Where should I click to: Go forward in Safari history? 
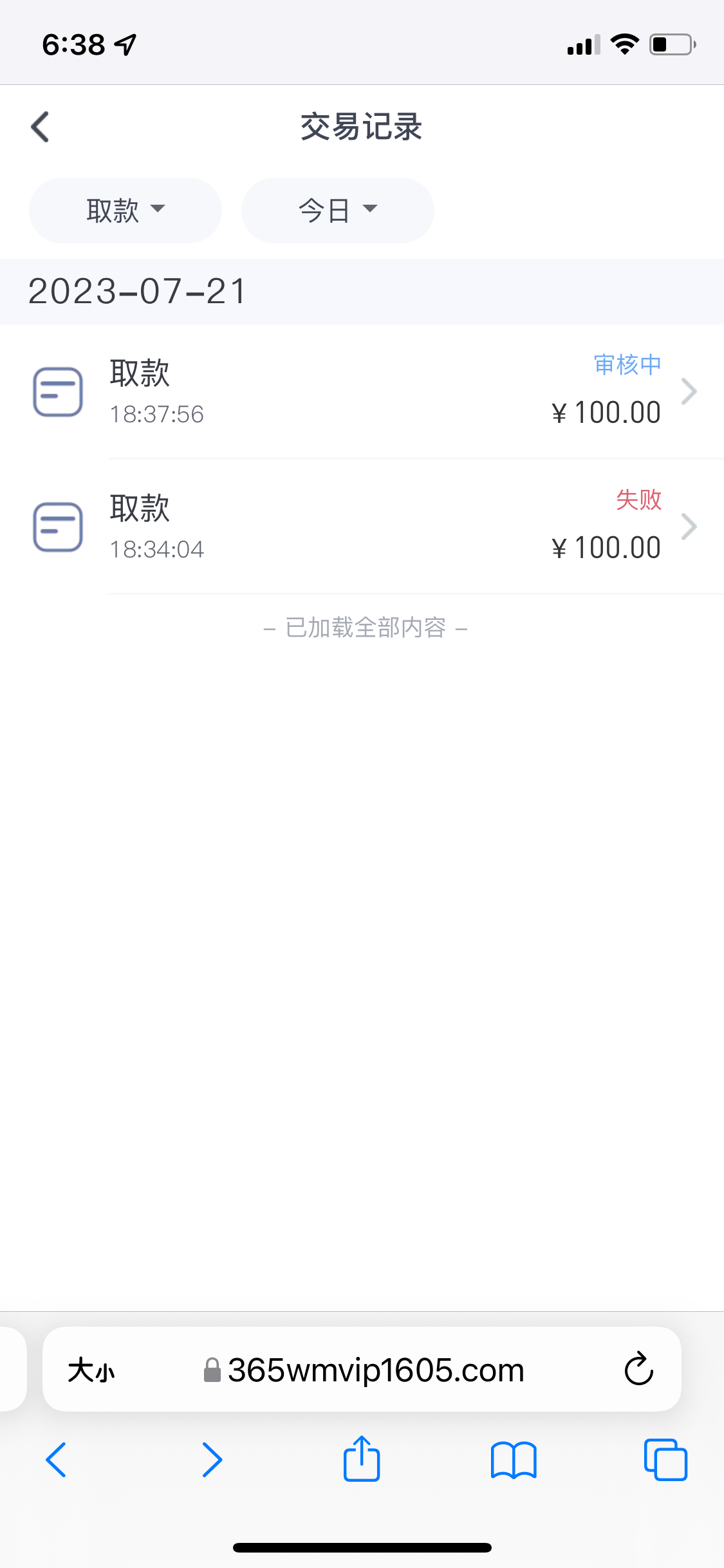212,1460
